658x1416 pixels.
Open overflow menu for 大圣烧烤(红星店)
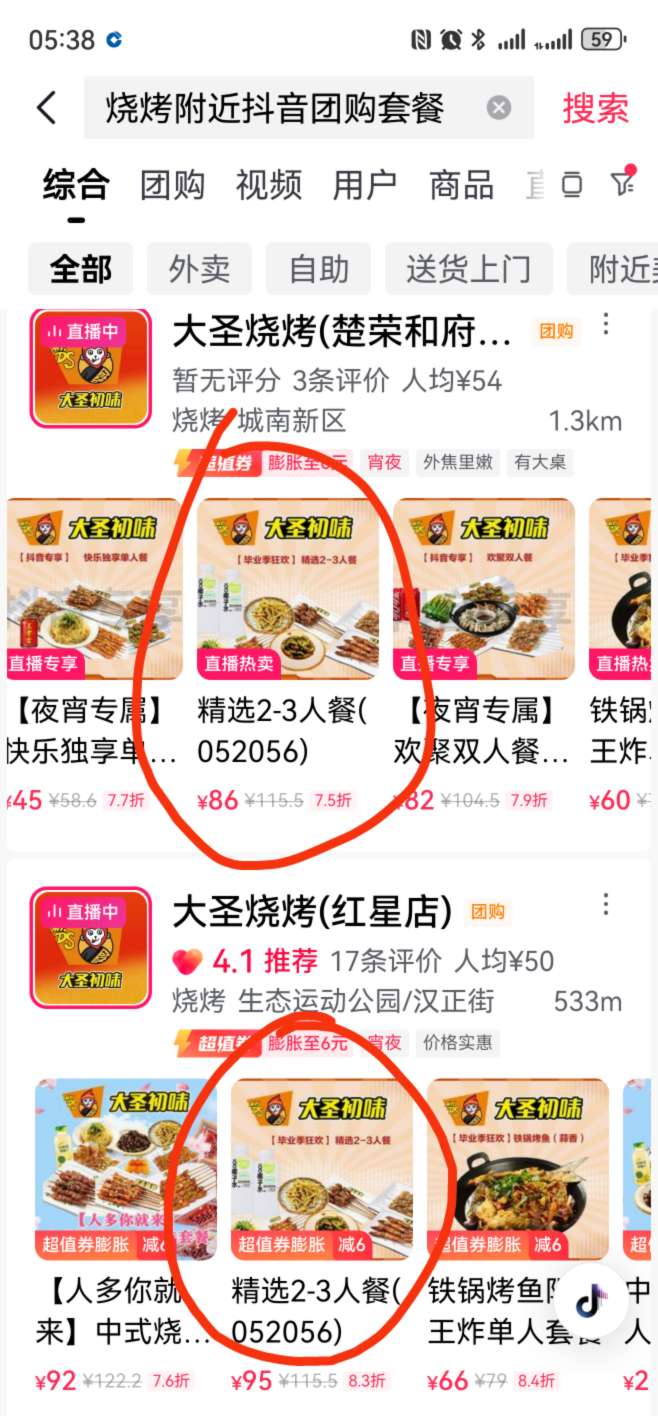pyautogui.click(x=606, y=906)
